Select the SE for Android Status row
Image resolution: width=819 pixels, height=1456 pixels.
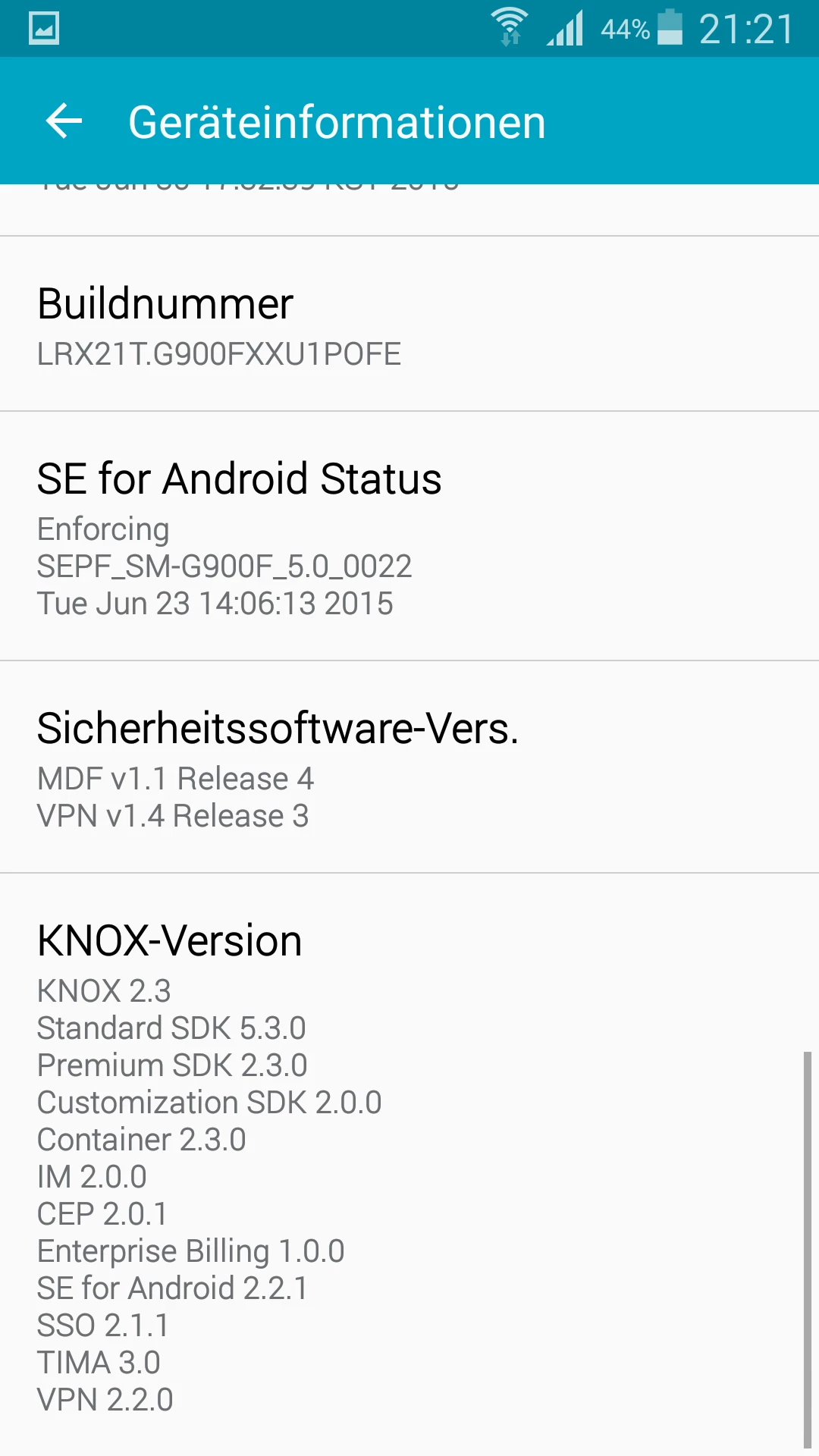tap(409, 537)
